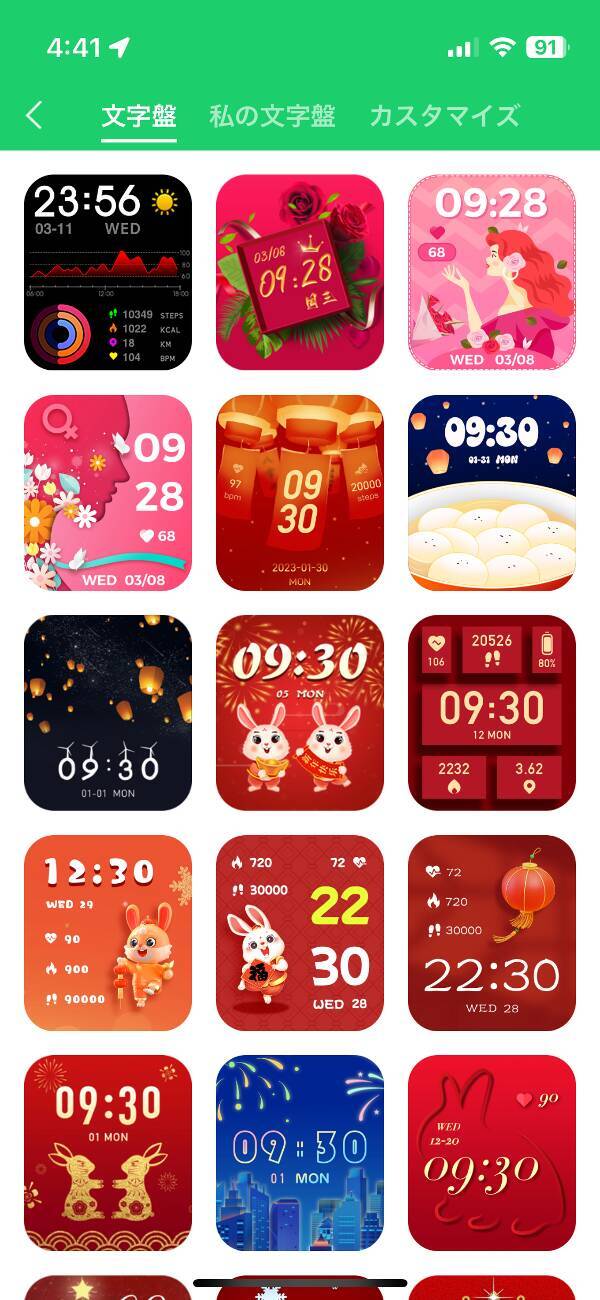600x1300 pixels.
Task: Select the yellow 22 white 30 rabbit face
Action: (300, 932)
